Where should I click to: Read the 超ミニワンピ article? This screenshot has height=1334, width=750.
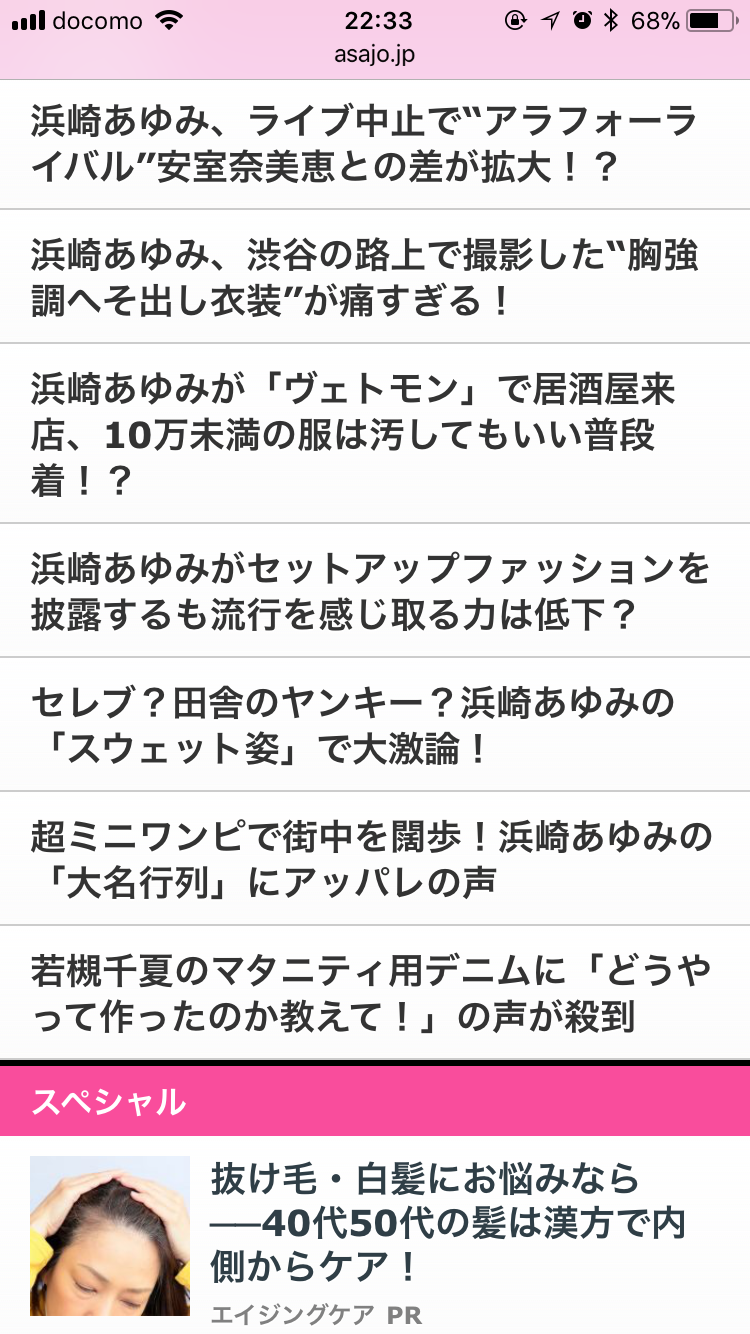coord(375,859)
